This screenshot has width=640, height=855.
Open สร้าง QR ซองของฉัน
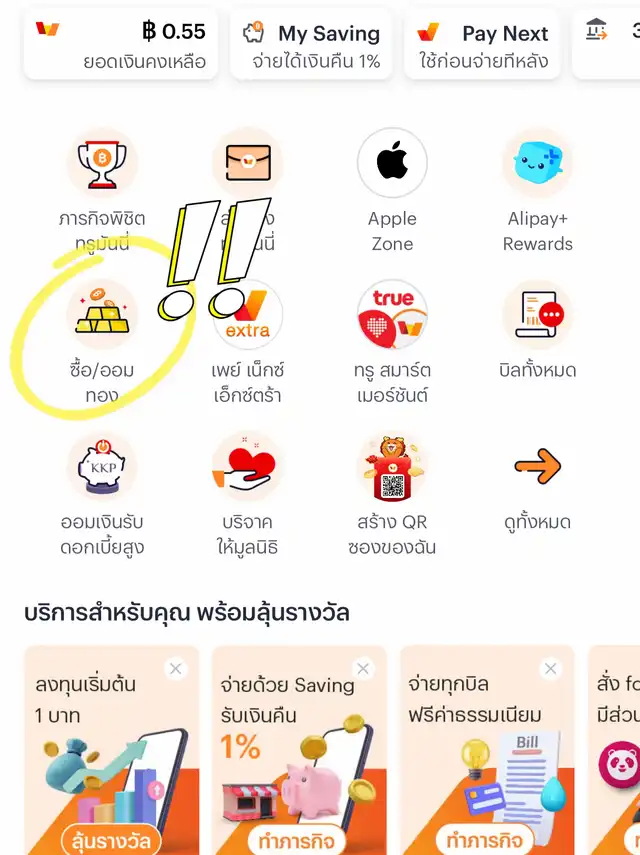click(x=392, y=494)
